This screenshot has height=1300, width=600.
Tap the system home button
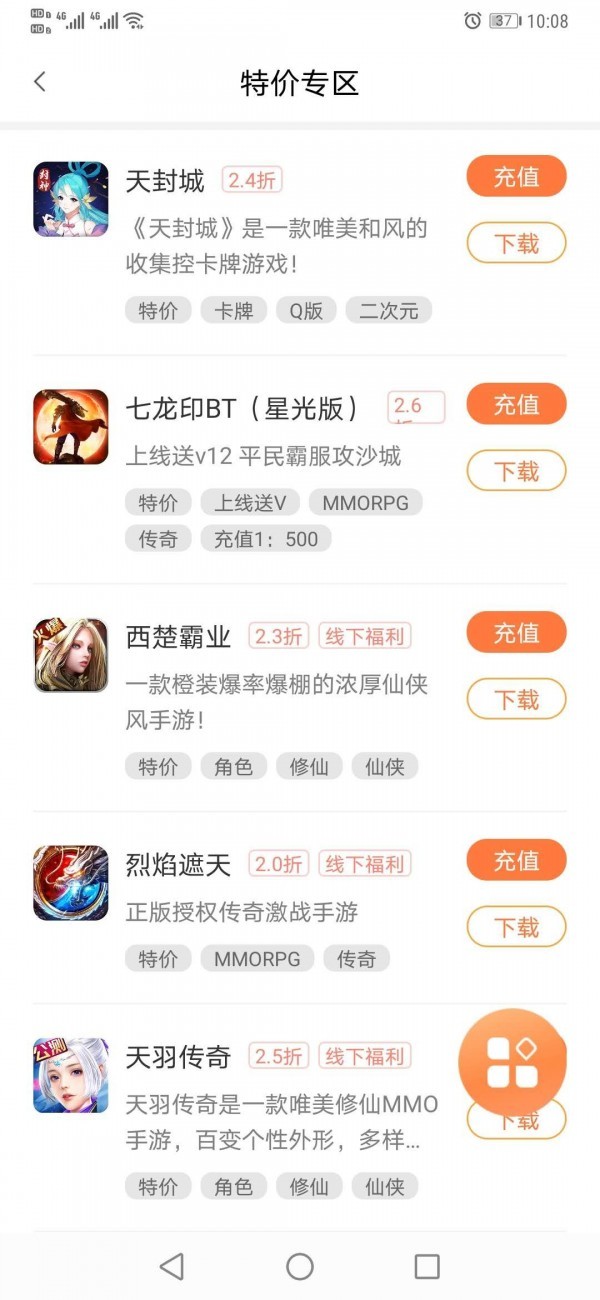tap(300, 1267)
